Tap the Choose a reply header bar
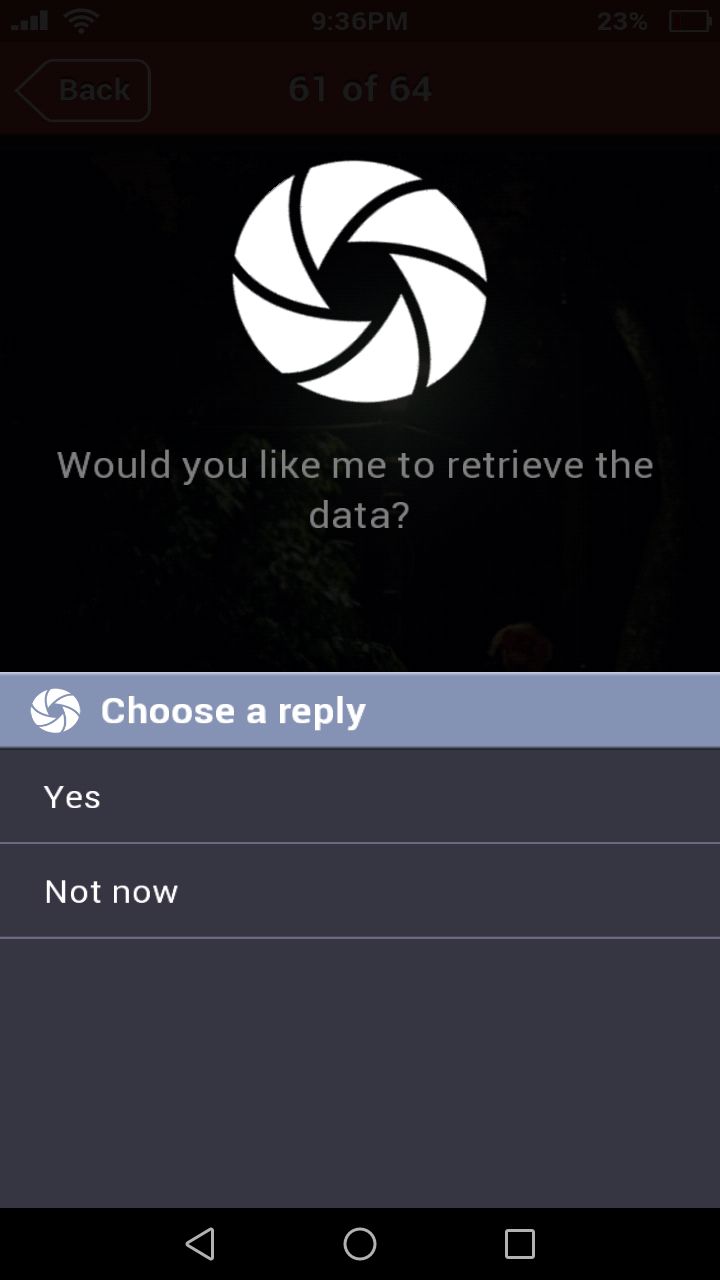Image resolution: width=720 pixels, height=1280 pixels. (x=360, y=710)
